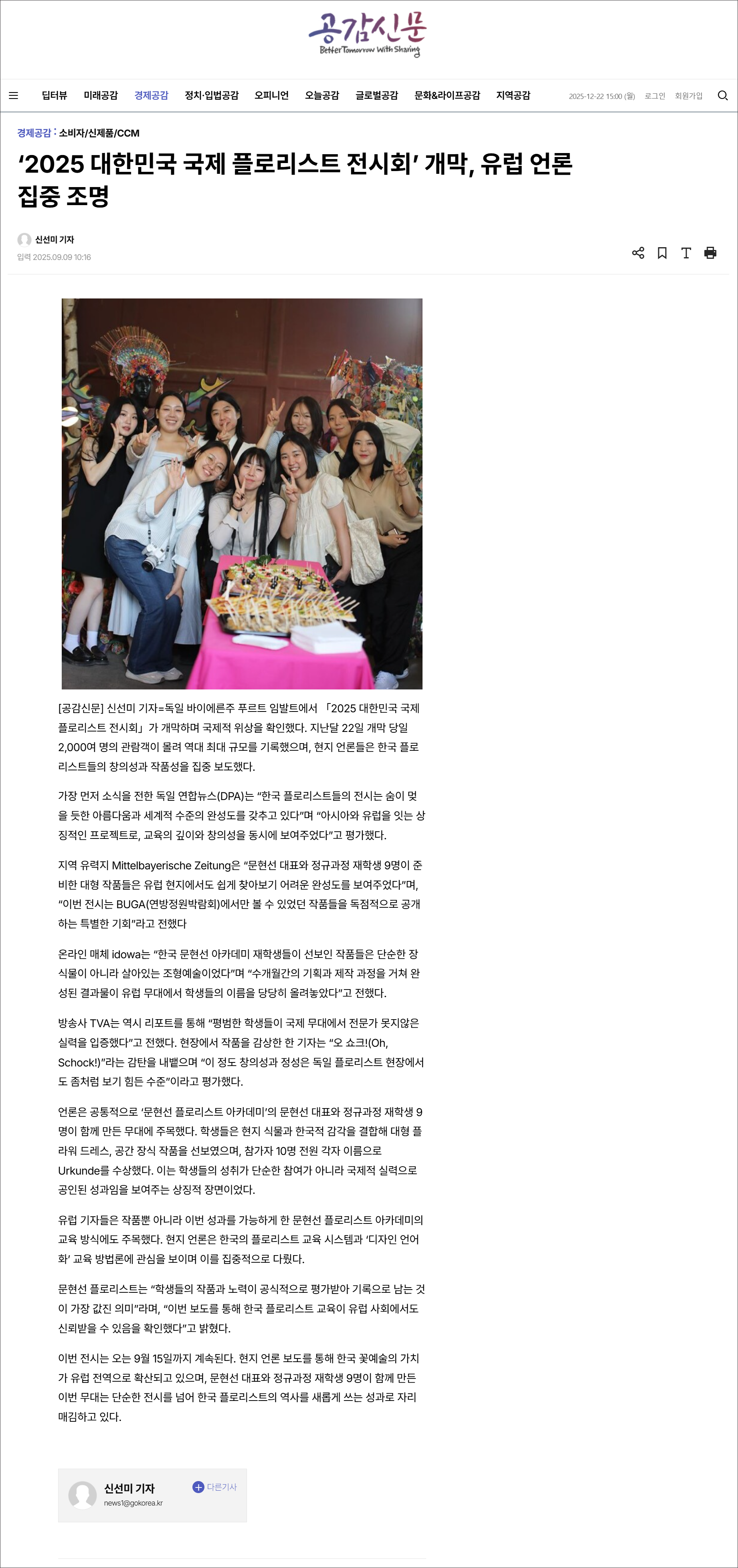The width and height of the screenshot is (738, 1568).
Task: Switch to the 글로벌공감 section
Action: click(376, 96)
